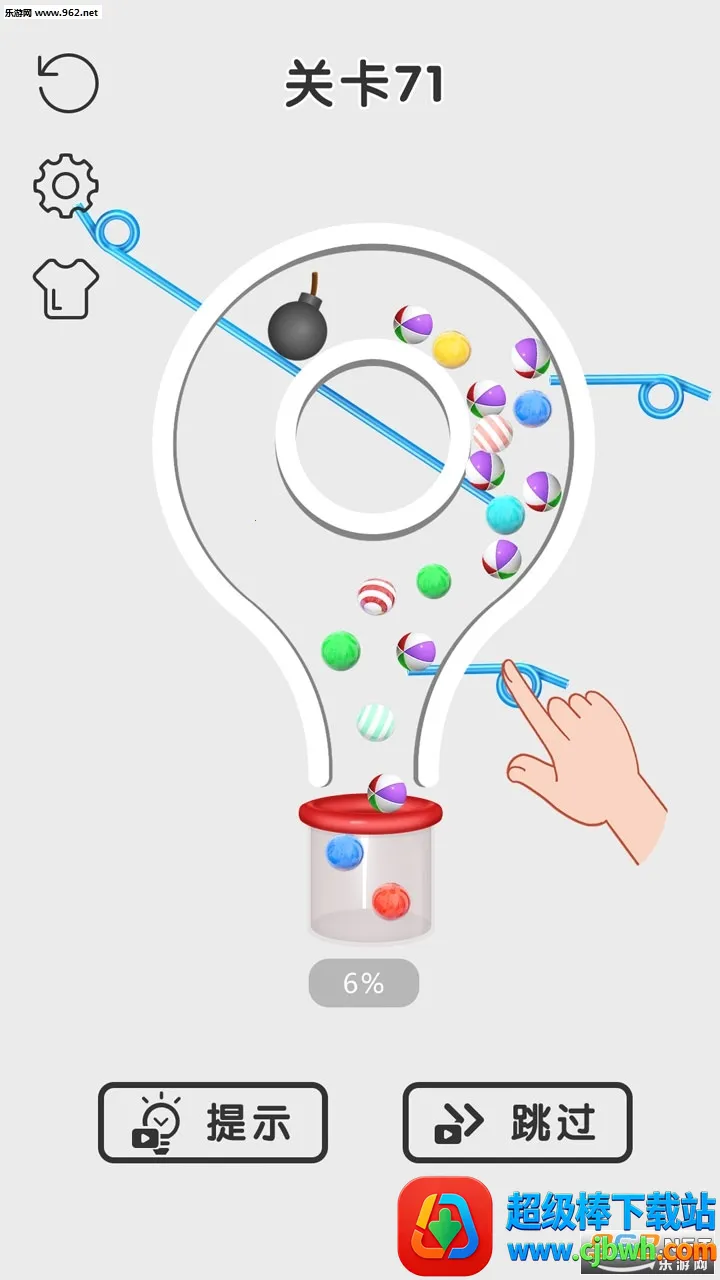720x1280 pixels.
Task: Open the settings gear
Action: tap(66, 186)
